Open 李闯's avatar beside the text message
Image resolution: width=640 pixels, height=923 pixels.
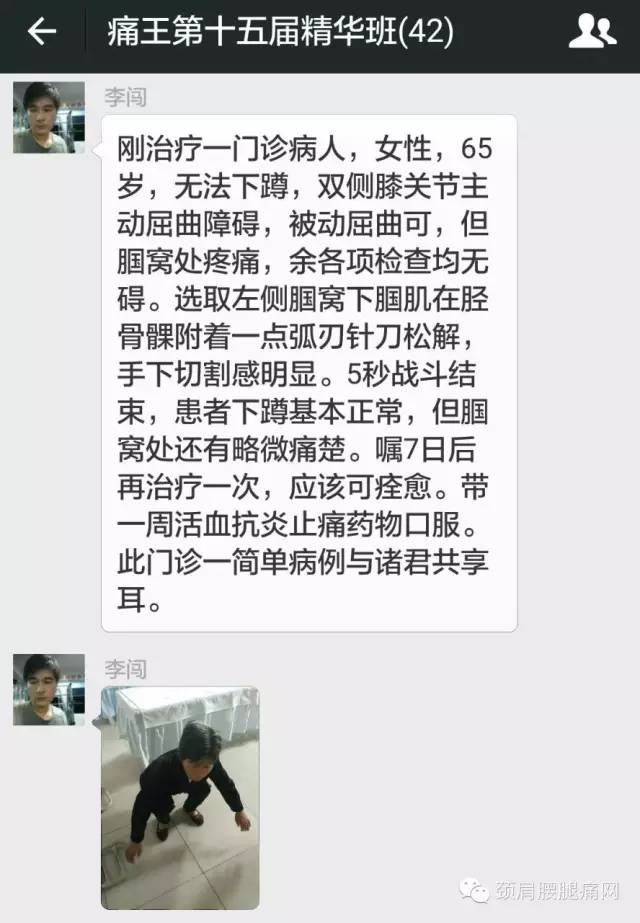tap(48, 117)
